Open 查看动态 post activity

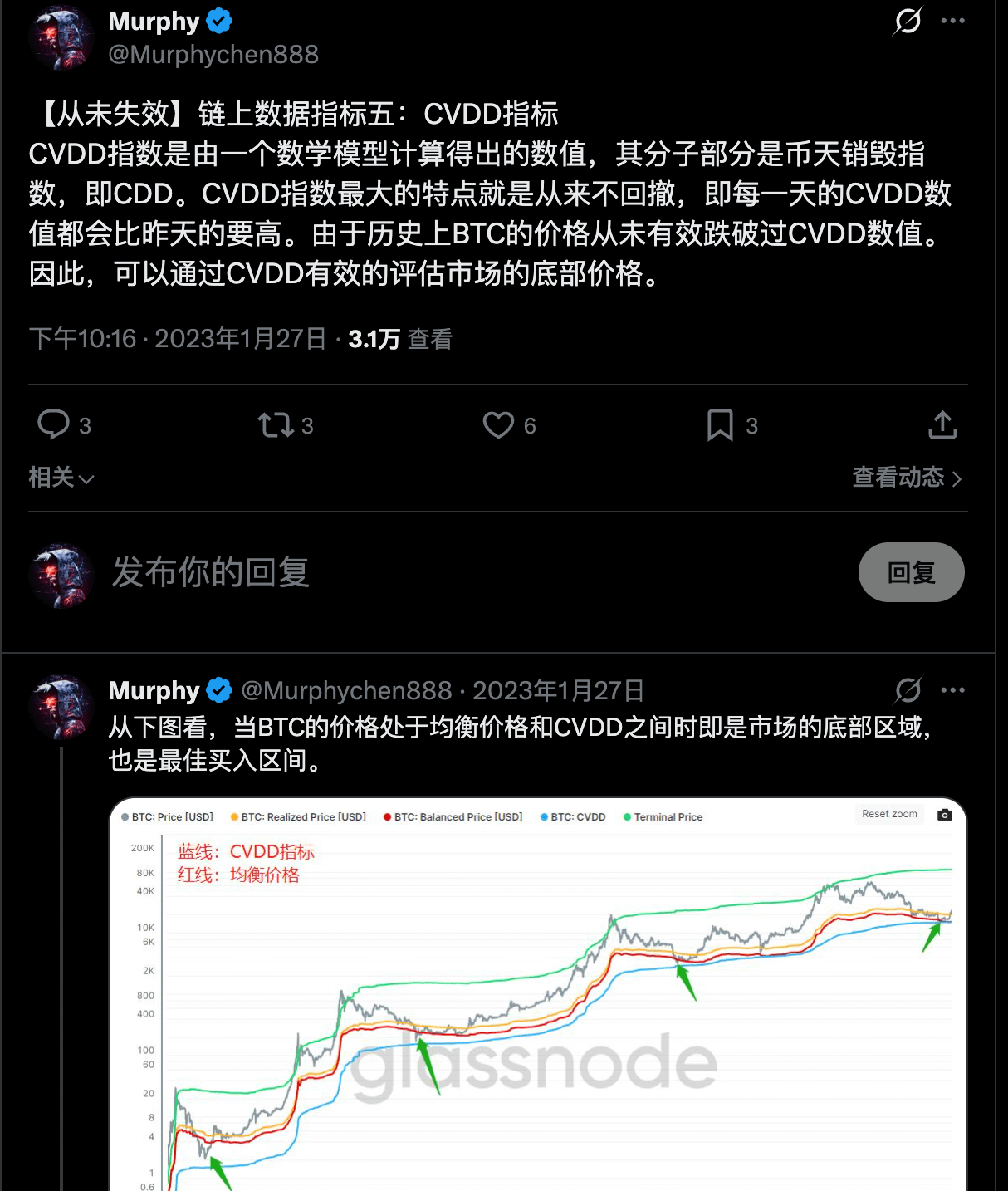907,477
